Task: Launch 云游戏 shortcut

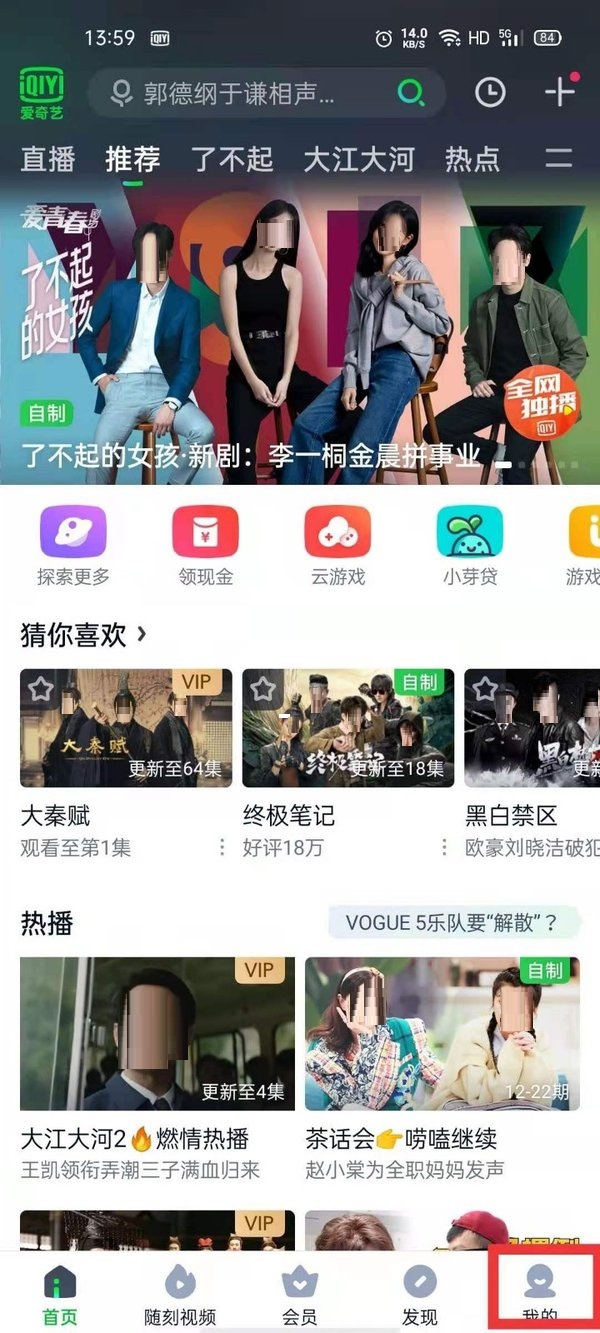Action: (337, 545)
